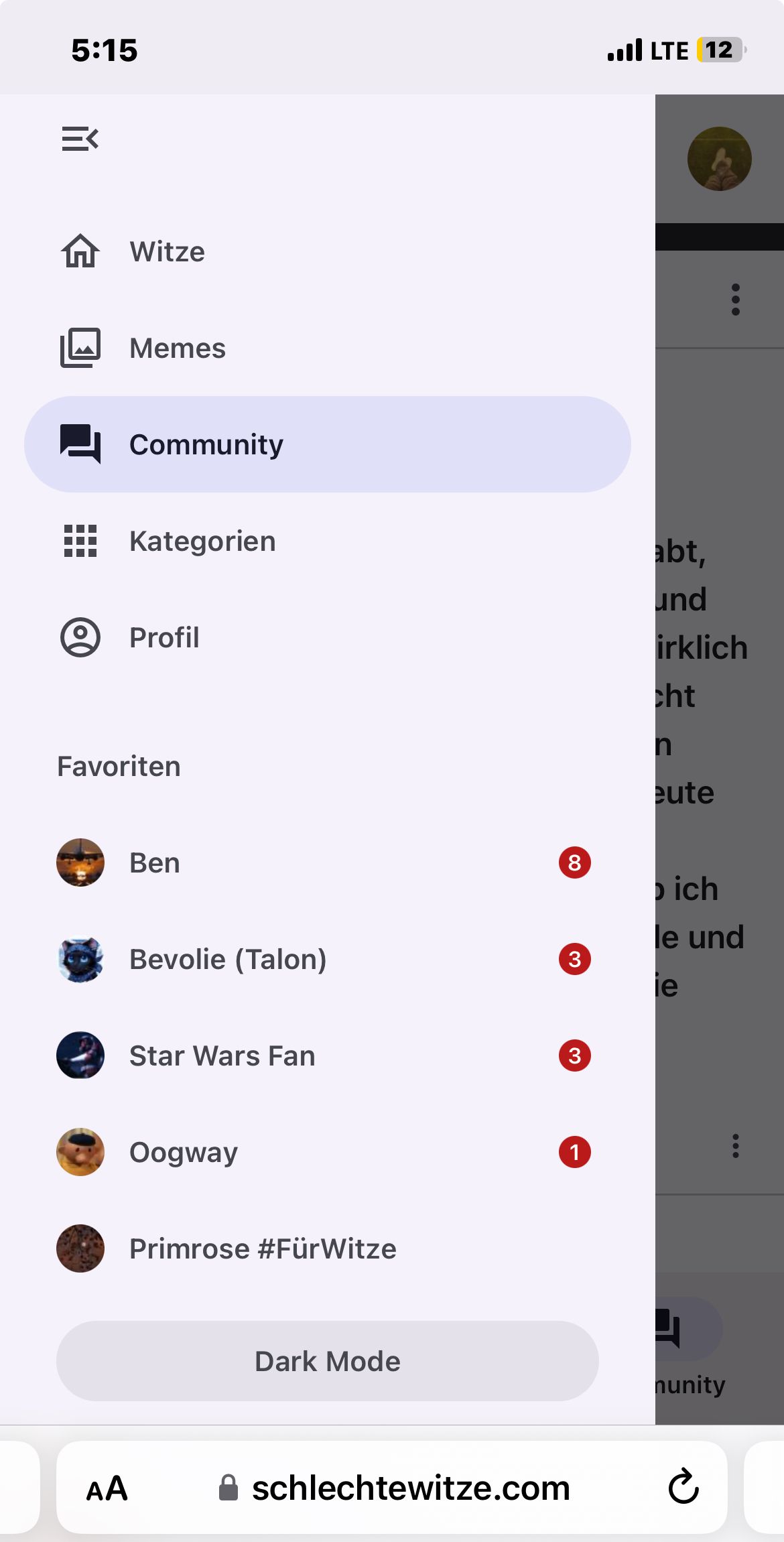
Task: Go to the Witze home section
Action: click(168, 252)
